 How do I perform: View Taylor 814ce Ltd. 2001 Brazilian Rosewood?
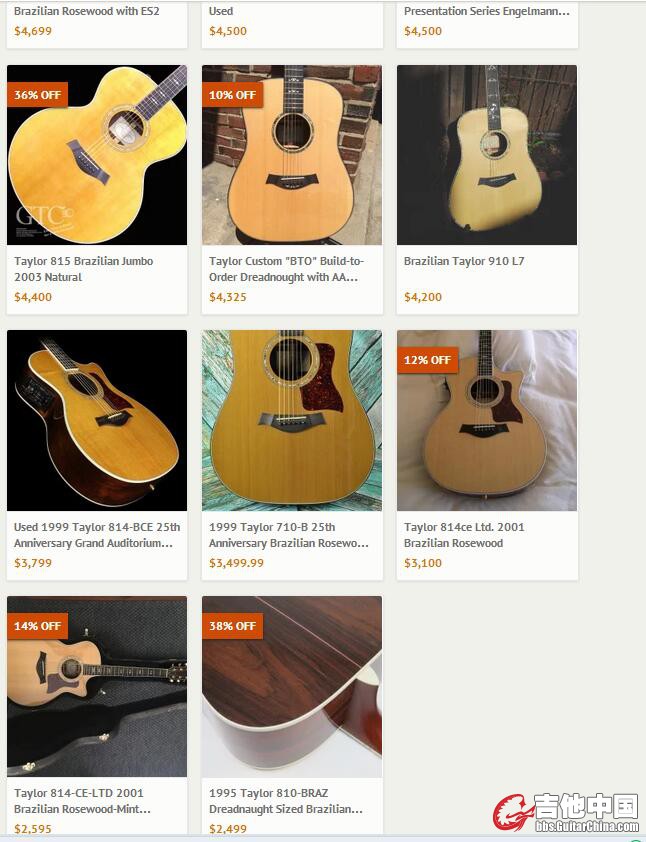pos(486,420)
